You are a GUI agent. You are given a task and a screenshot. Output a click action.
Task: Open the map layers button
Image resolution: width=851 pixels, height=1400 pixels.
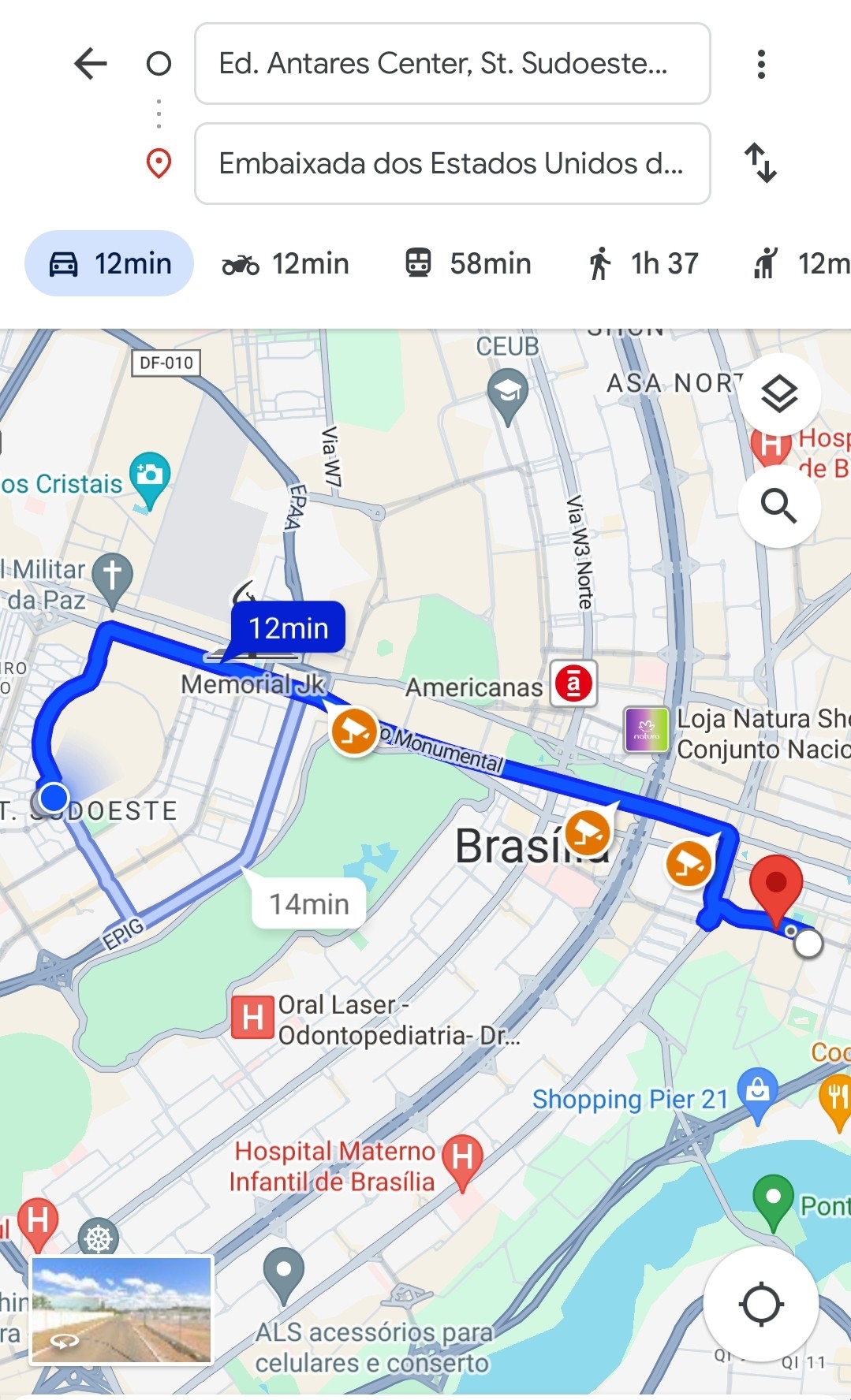tap(779, 393)
